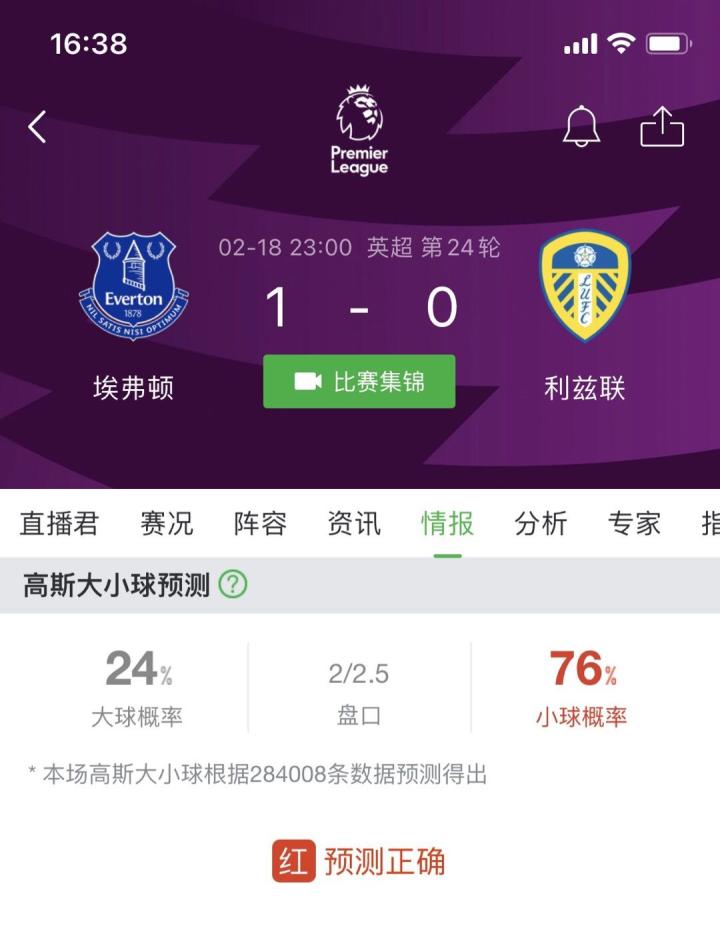Switch to the 直播君 tab

tap(59, 523)
